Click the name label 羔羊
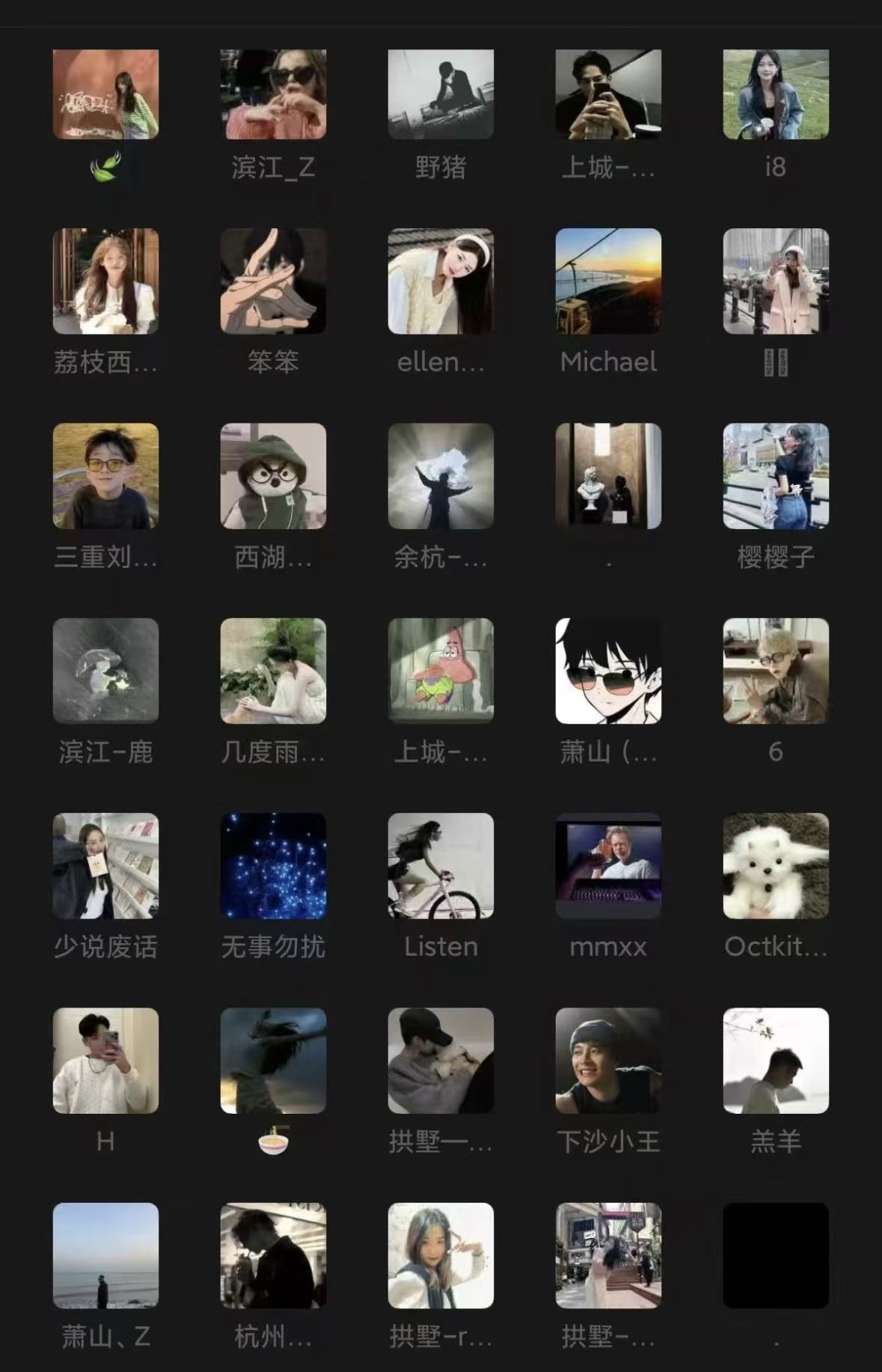 point(777,1141)
